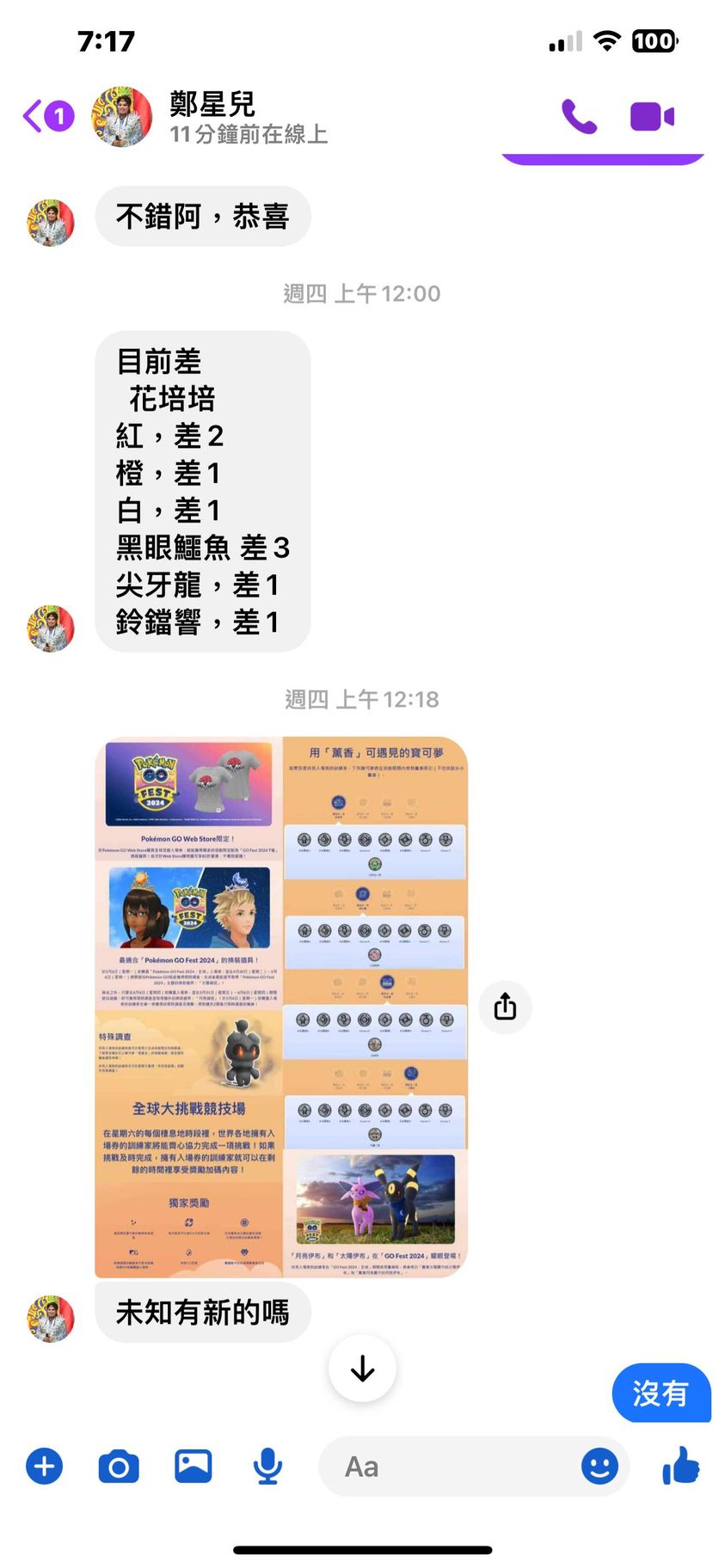Send a thumbs-up like
This screenshot has height=1568, width=725.
[x=681, y=1467]
